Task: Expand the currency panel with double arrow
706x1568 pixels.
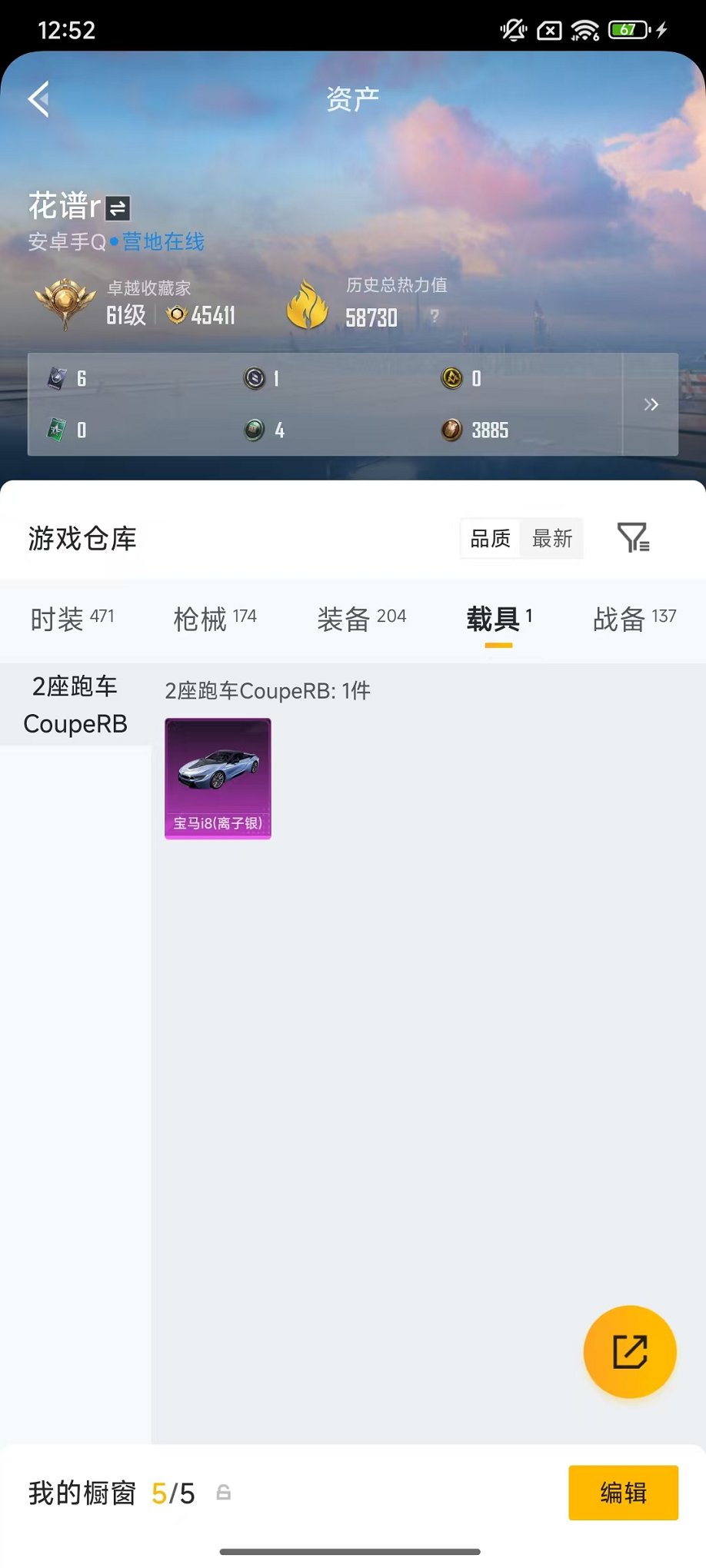Action: [x=651, y=404]
